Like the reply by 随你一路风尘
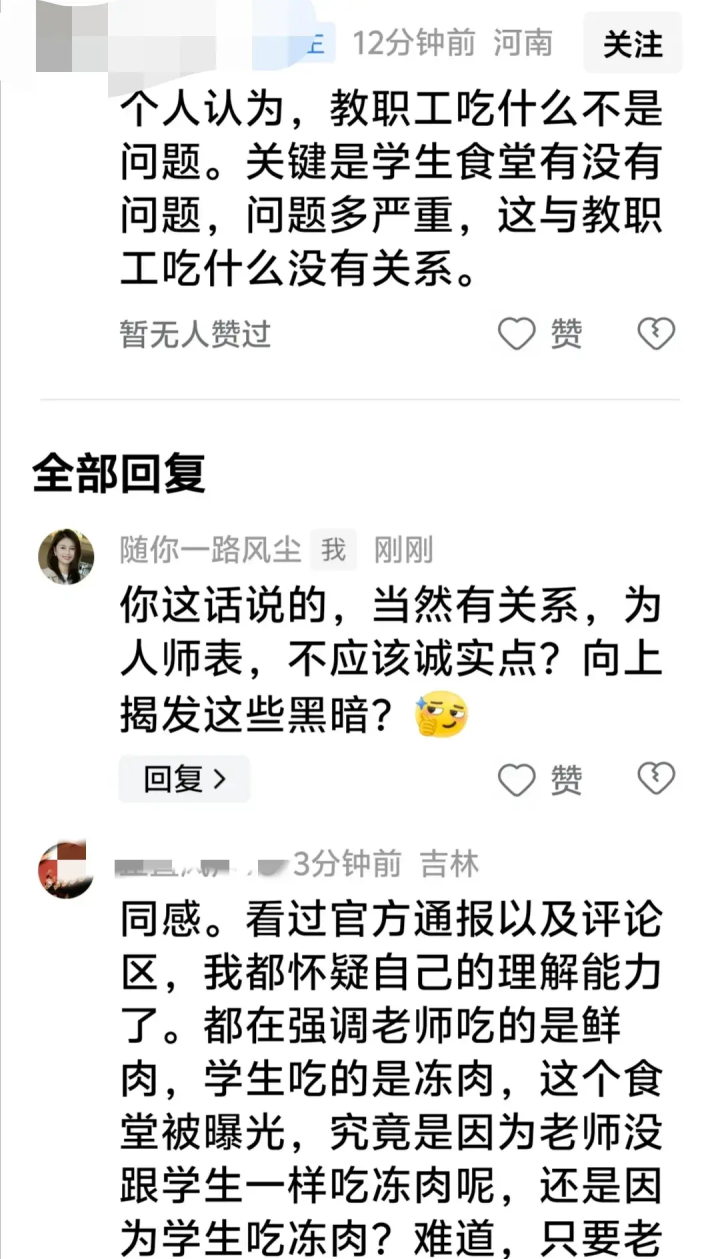The width and height of the screenshot is (720, 1259). pos(540,779)
